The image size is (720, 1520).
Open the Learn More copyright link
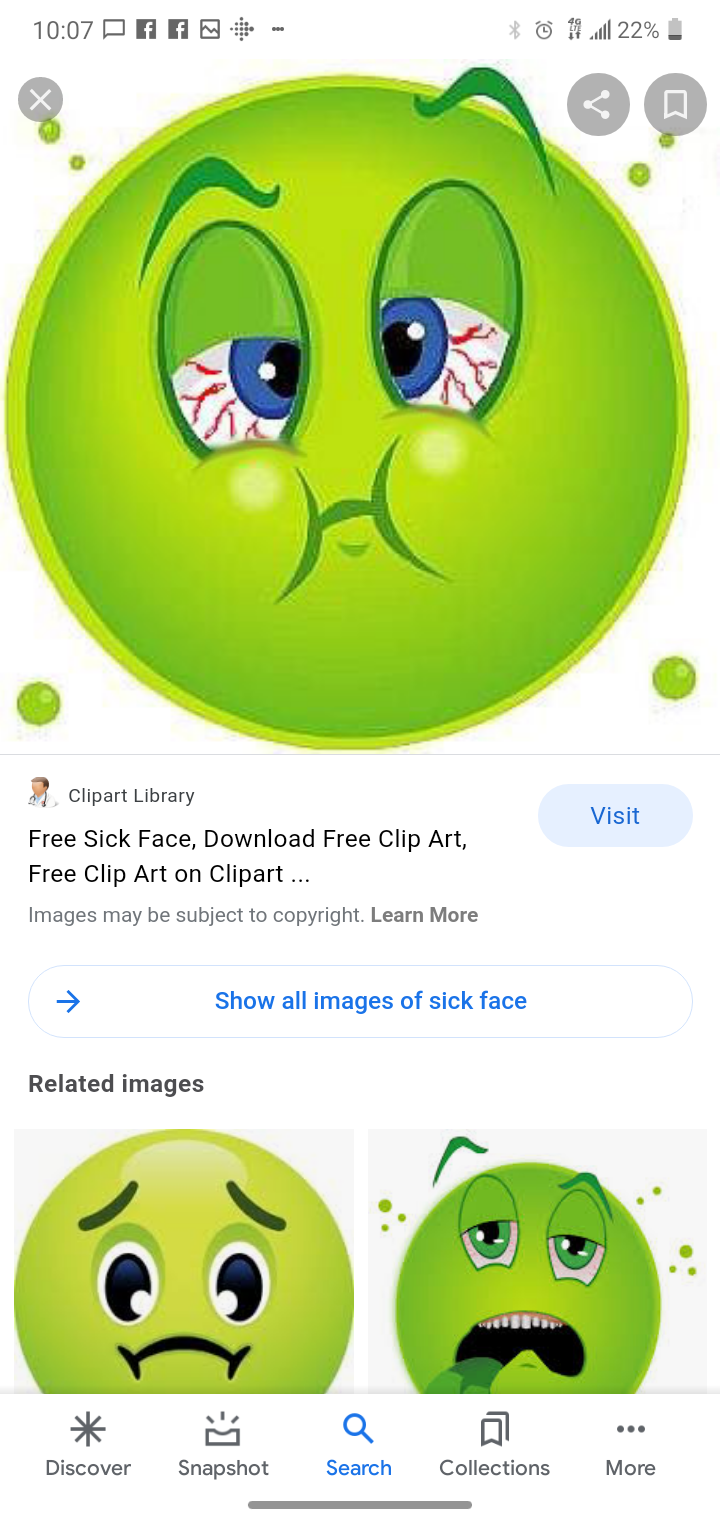click(x=424, y=914)
